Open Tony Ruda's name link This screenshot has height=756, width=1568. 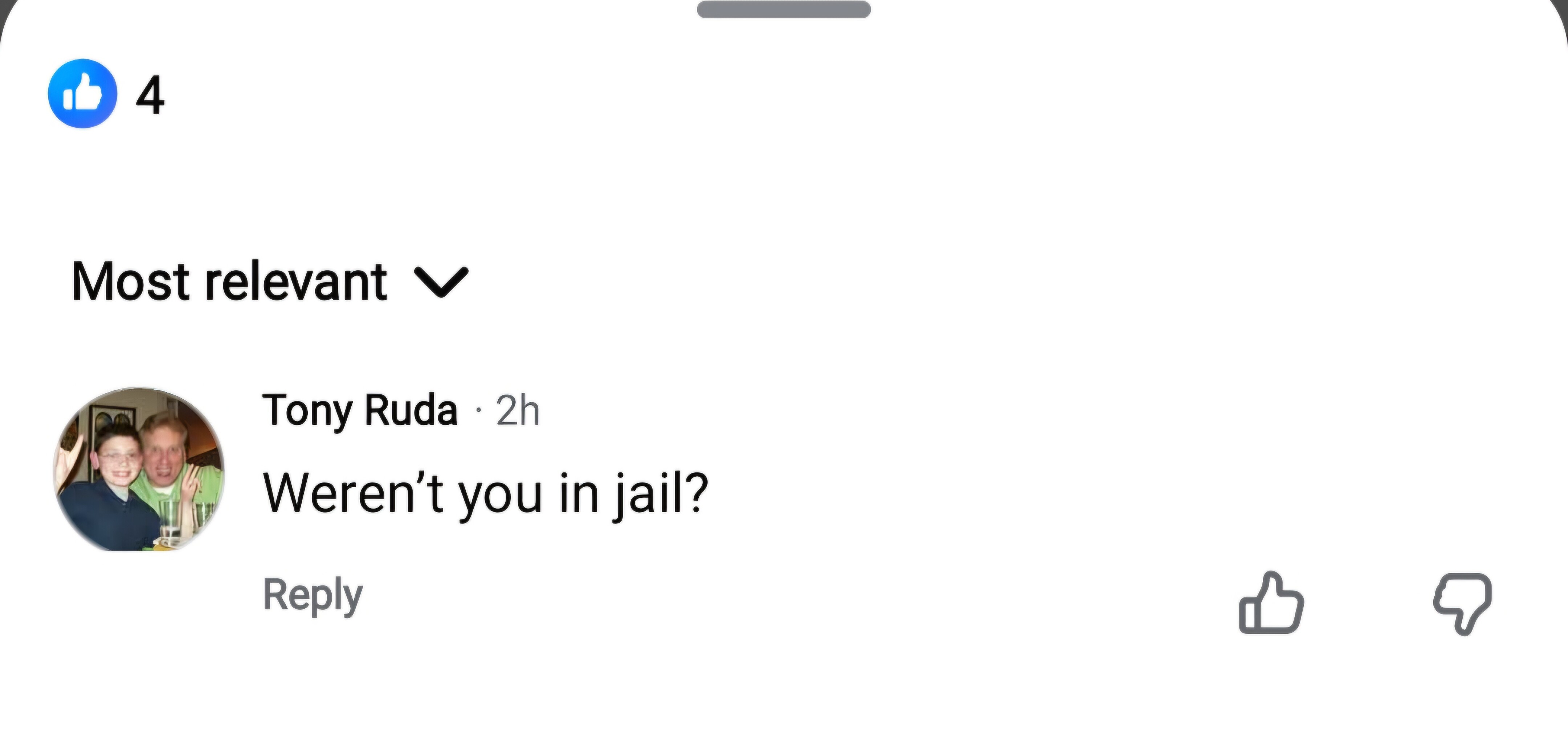[360, 410]
